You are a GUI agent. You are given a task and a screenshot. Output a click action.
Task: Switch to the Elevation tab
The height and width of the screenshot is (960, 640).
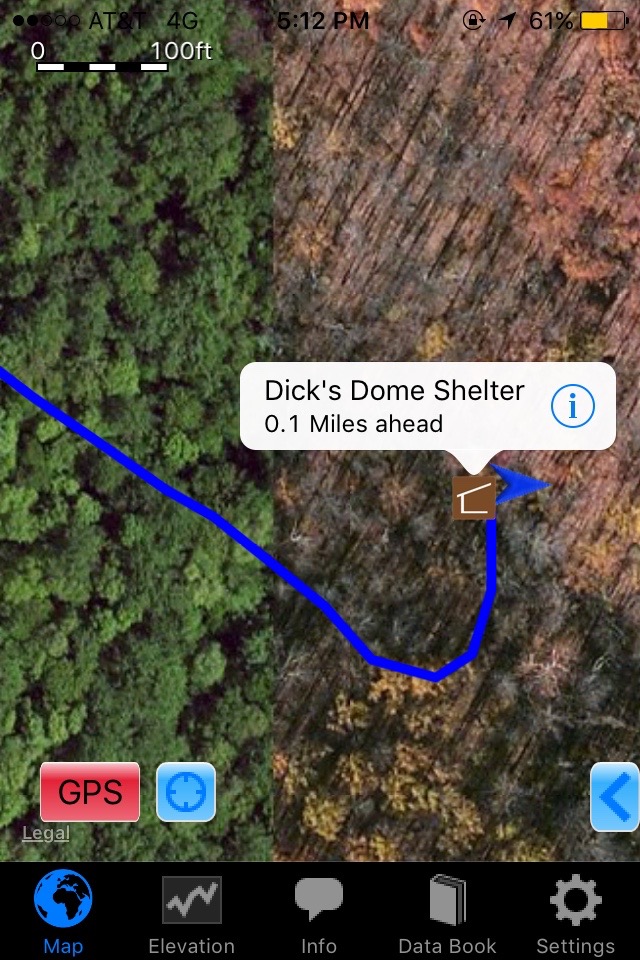coord(191,912)
